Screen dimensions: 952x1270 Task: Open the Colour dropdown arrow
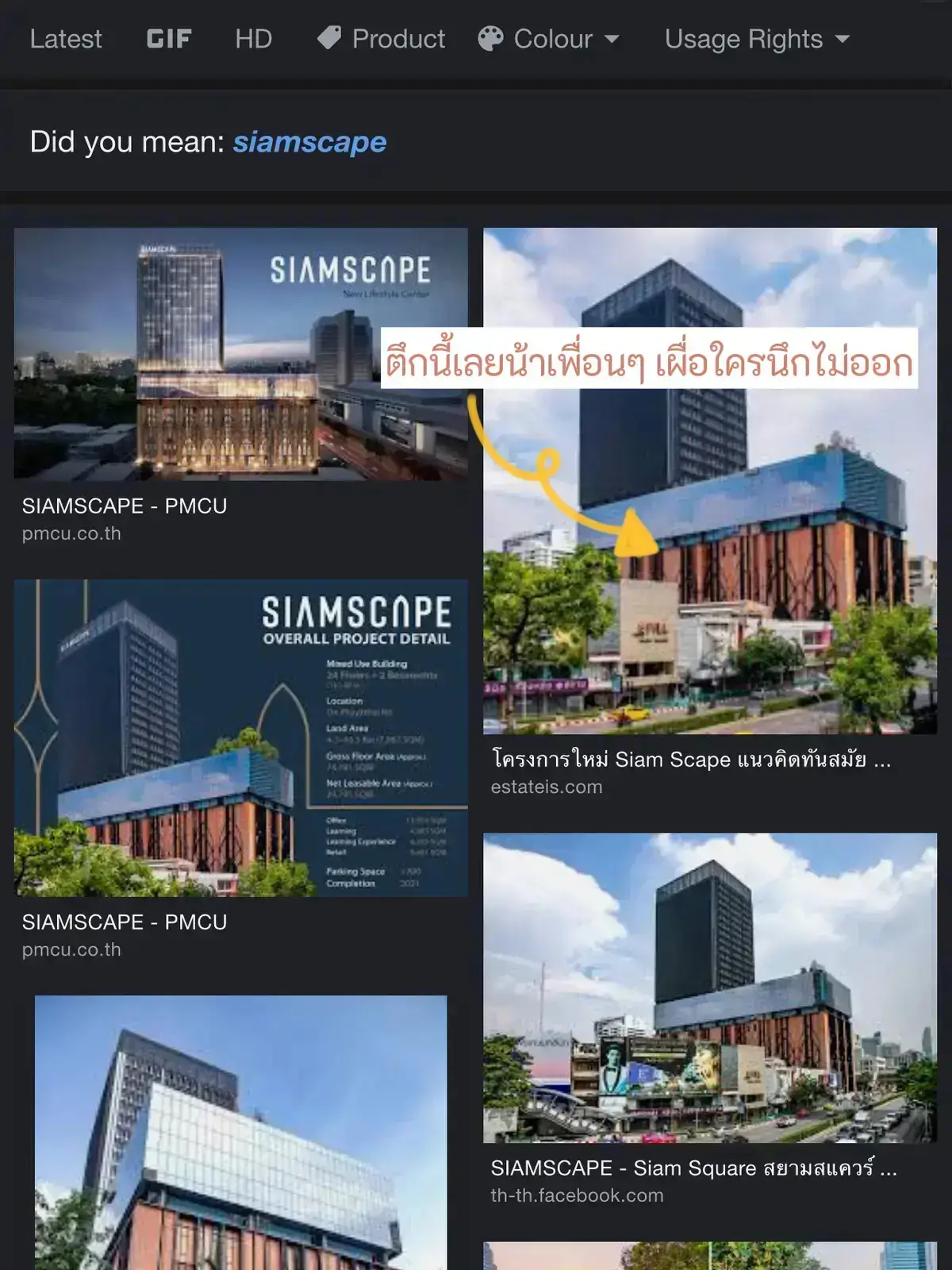(x=612, y=39)
